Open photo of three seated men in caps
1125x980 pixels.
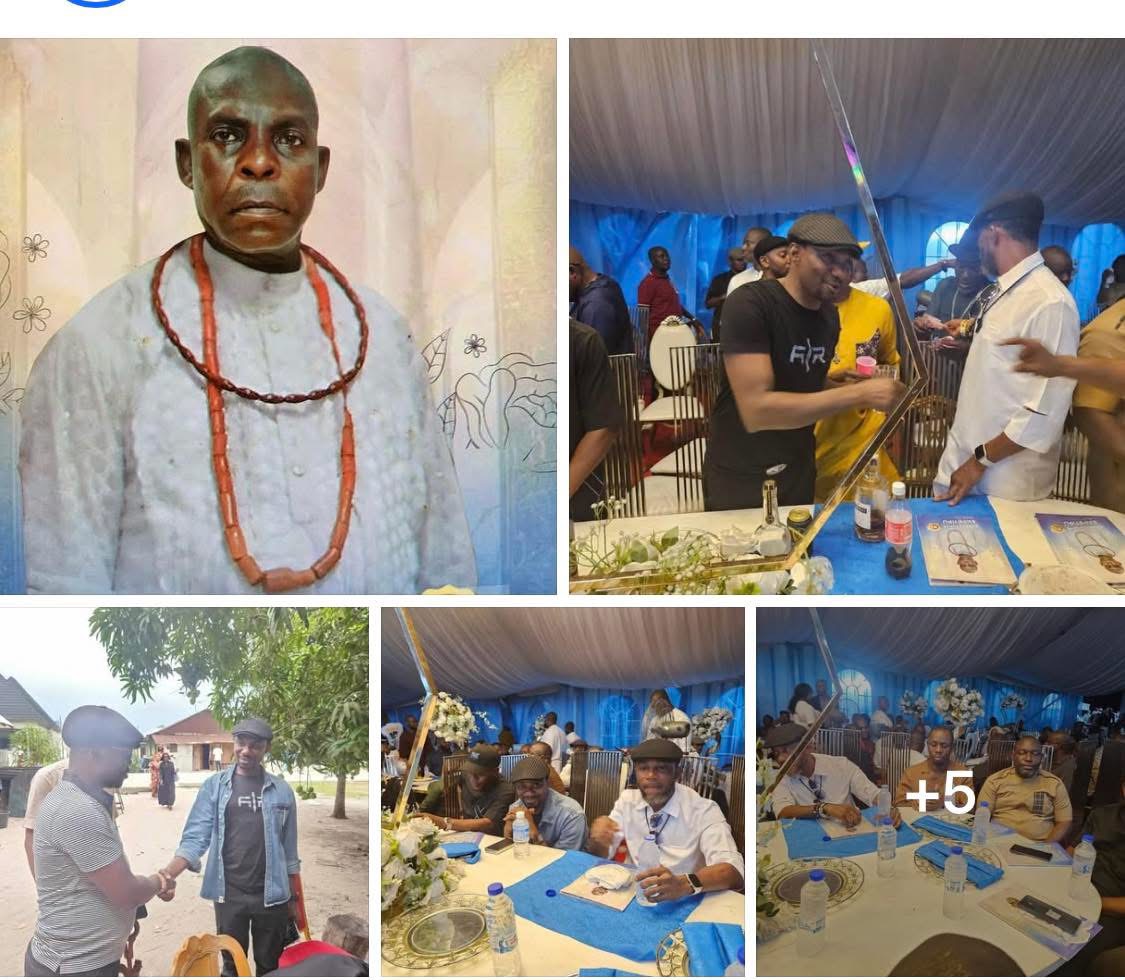[562, 790]
